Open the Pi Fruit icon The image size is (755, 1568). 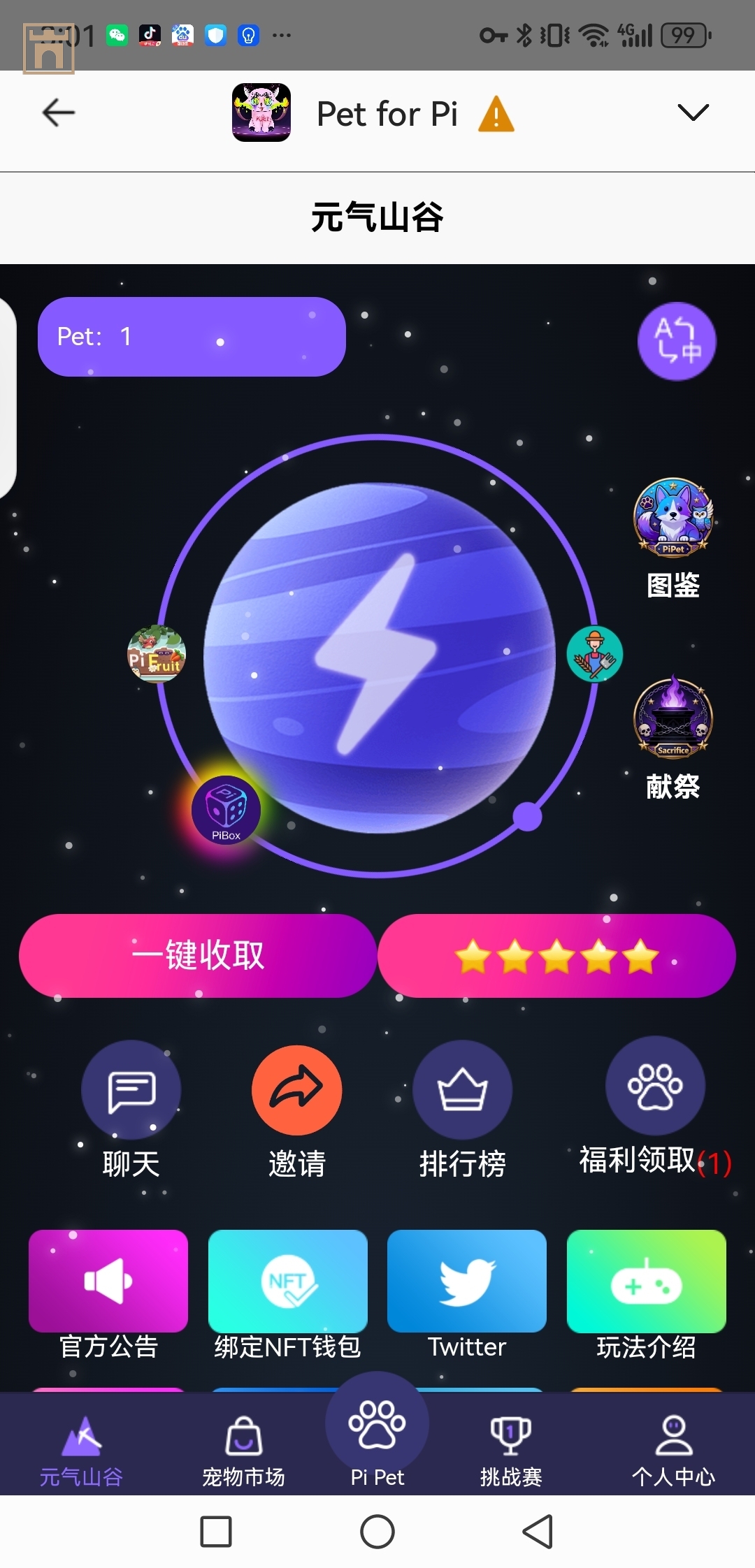click(x=157, y=654)
